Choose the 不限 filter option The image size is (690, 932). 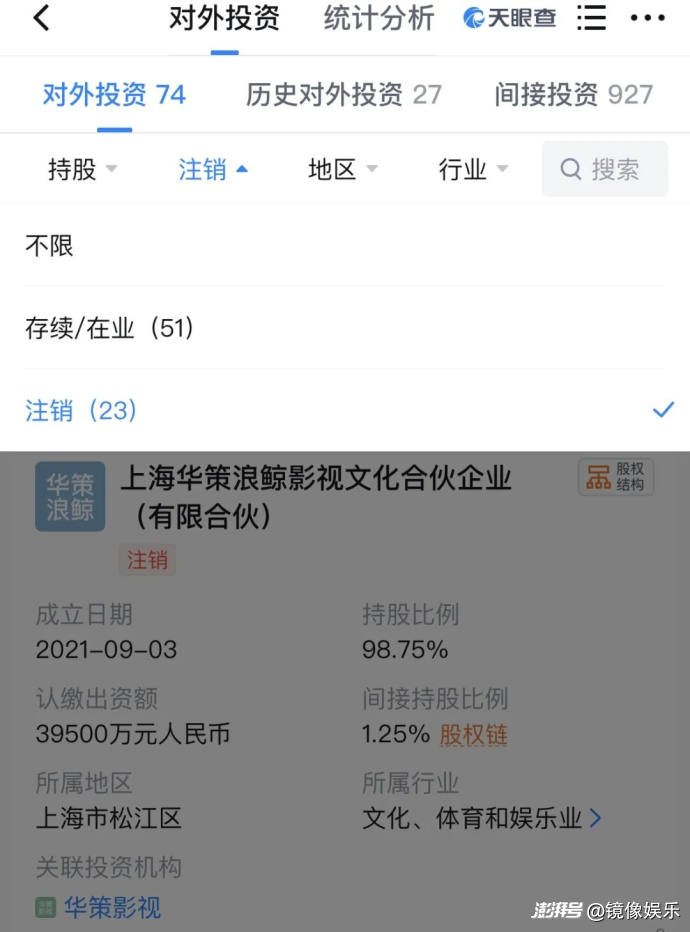[50, 246]
